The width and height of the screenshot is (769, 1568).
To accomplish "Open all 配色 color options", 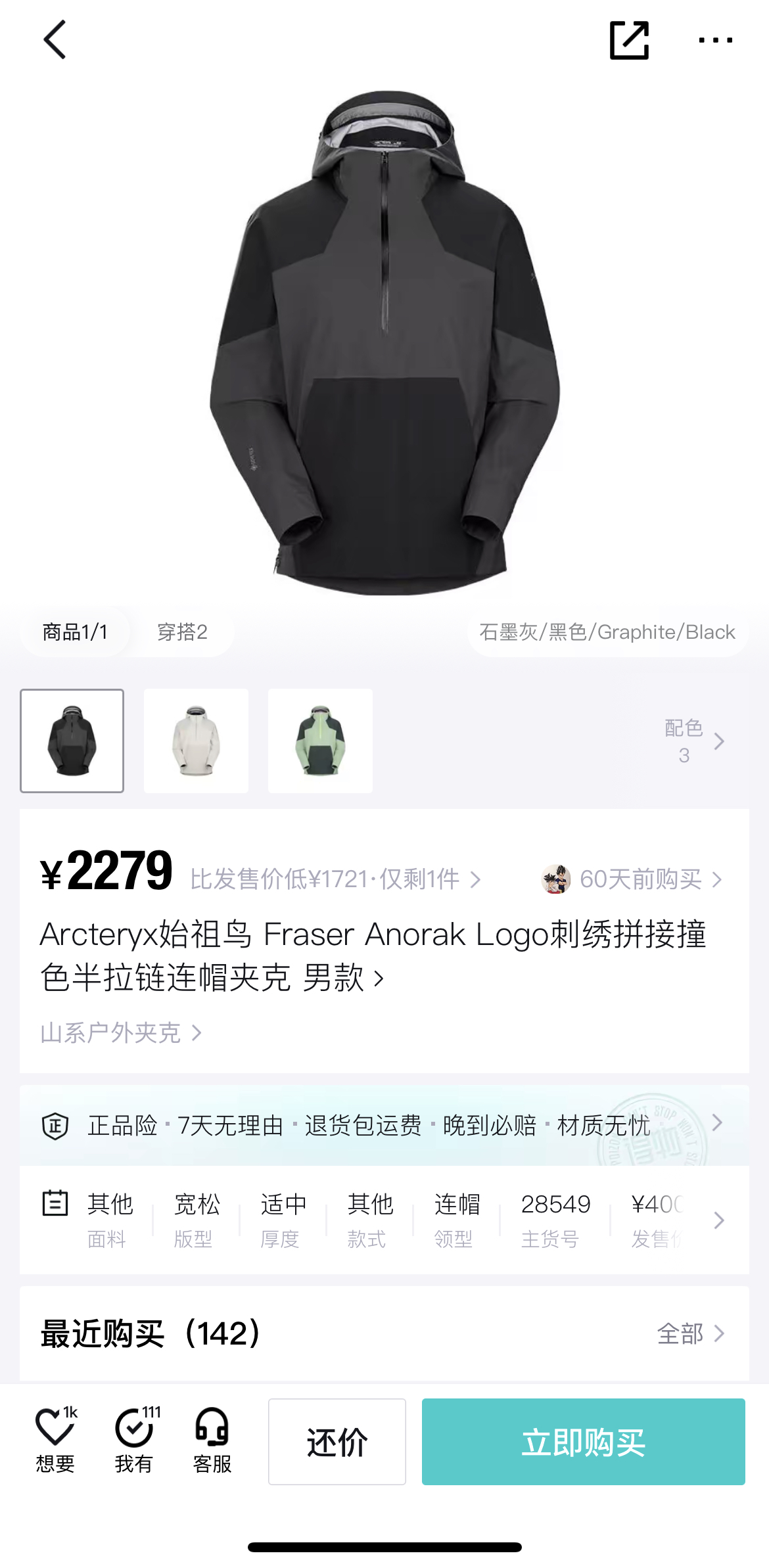I will [x=695, y=741].
